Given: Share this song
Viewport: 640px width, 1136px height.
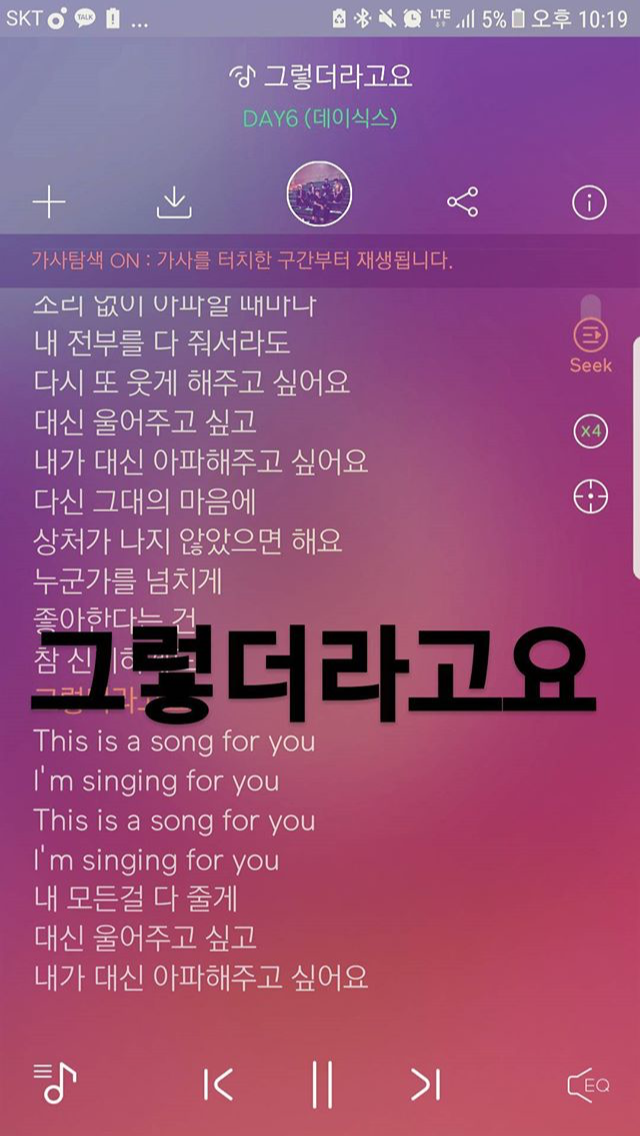Looking at the screenshot, I should click(x=462, y=202).
